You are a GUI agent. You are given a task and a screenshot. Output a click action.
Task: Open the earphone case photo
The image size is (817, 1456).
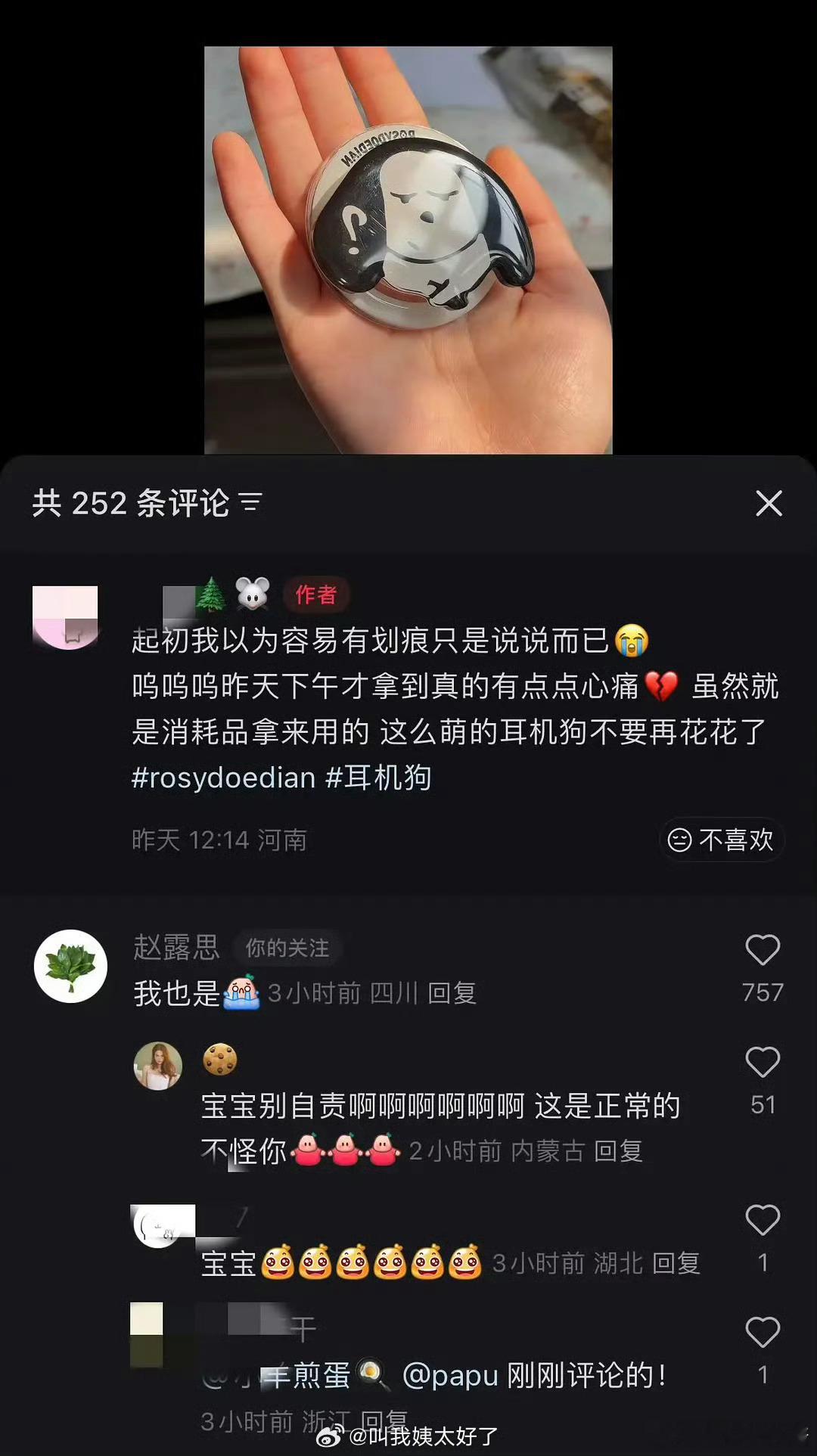coord(408,250)
